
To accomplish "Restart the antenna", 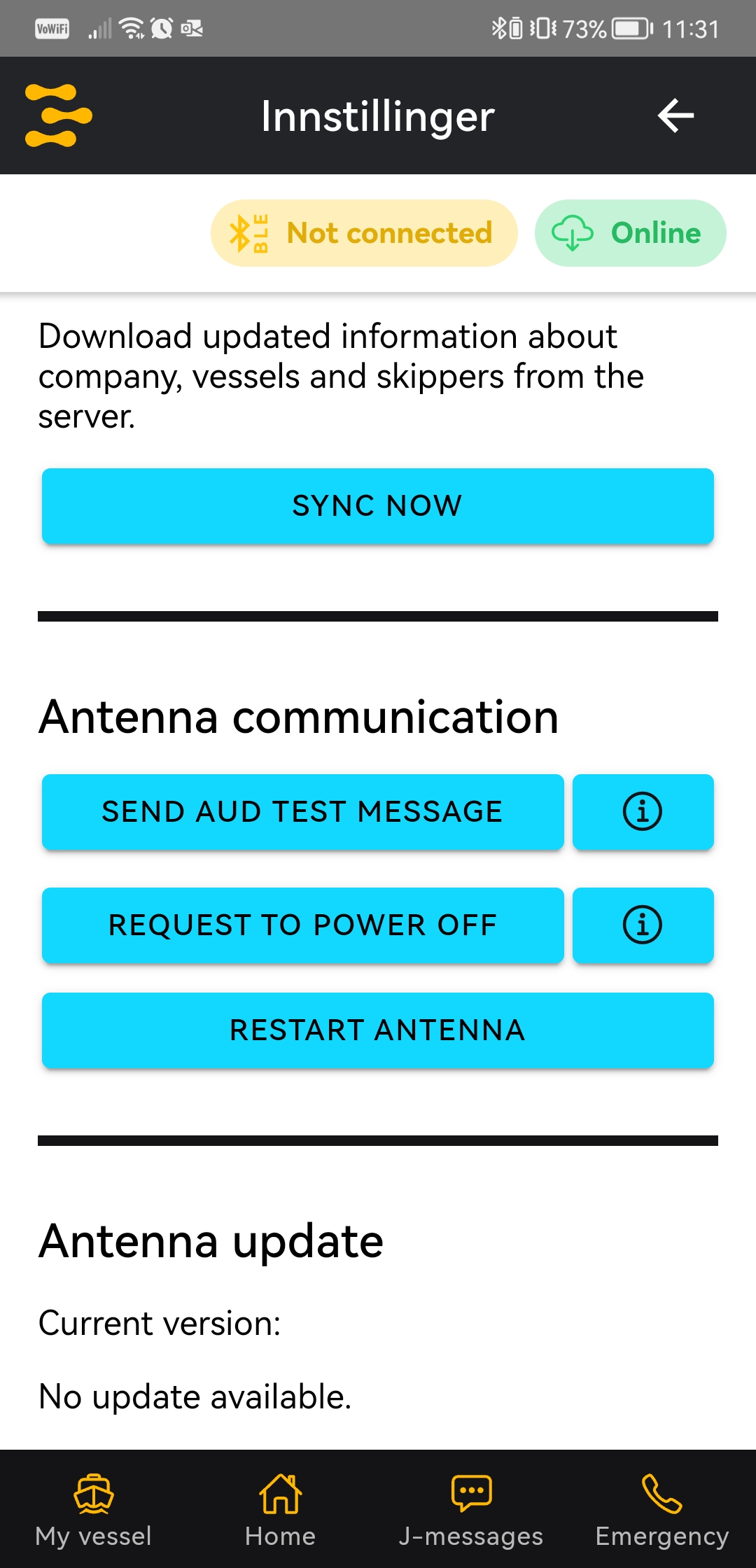I will (377, 1030).
